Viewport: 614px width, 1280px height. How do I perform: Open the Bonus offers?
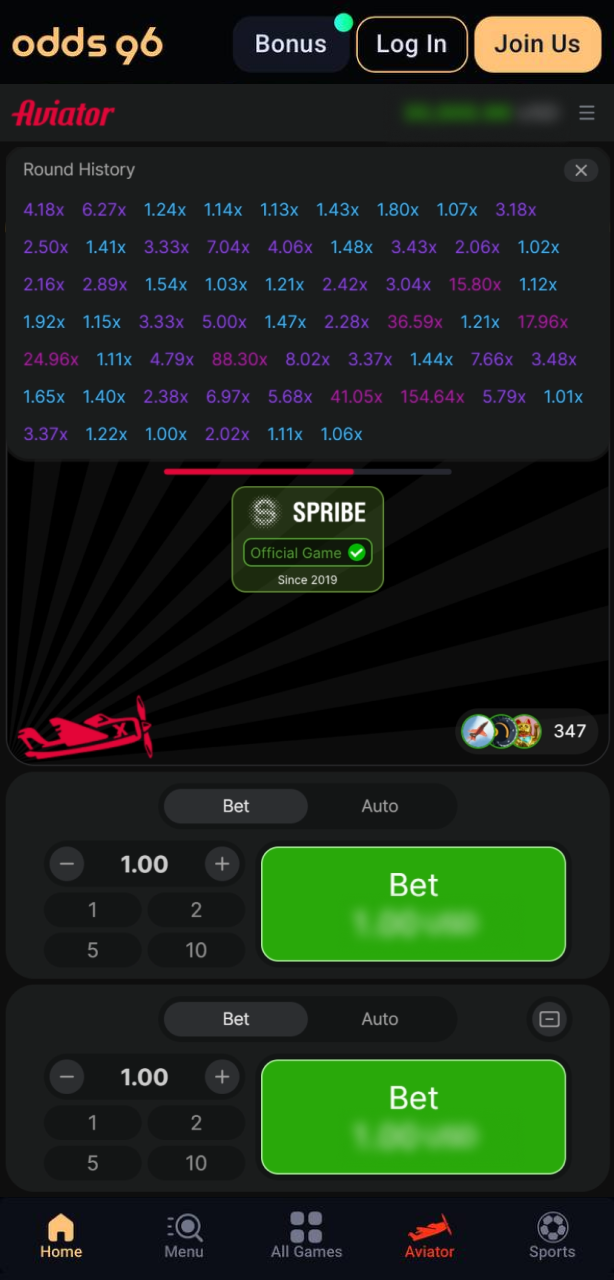[290, 44]
